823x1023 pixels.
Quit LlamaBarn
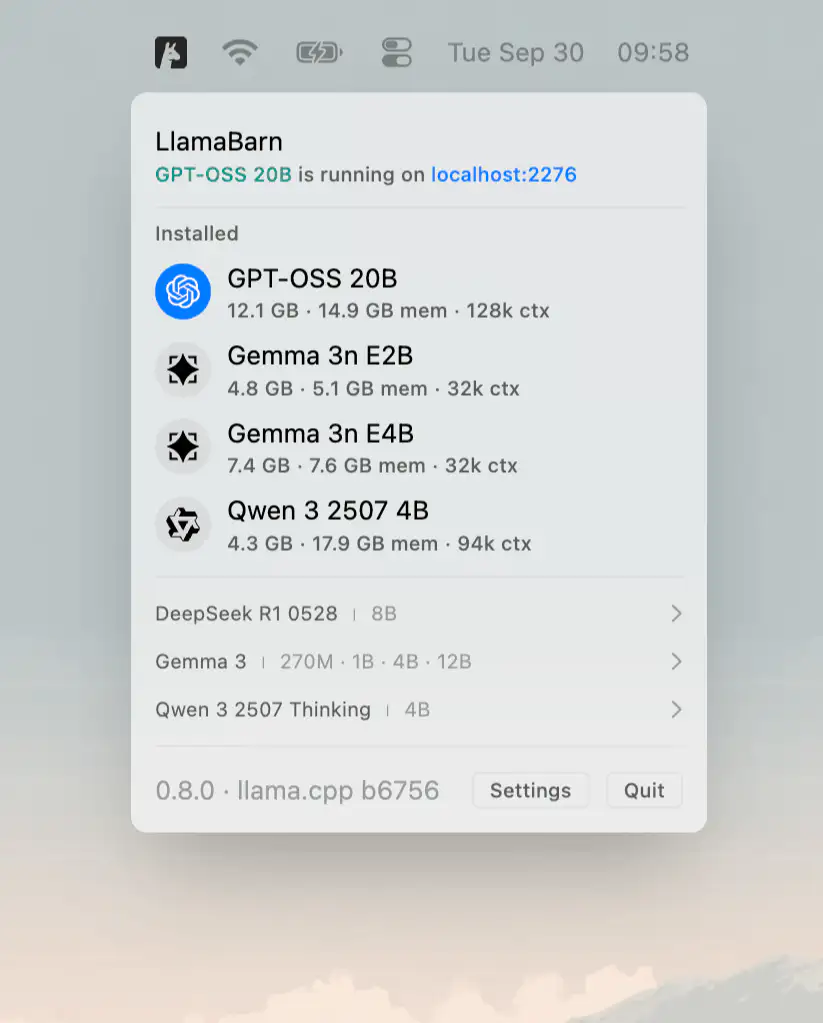(x=644, y=791)
